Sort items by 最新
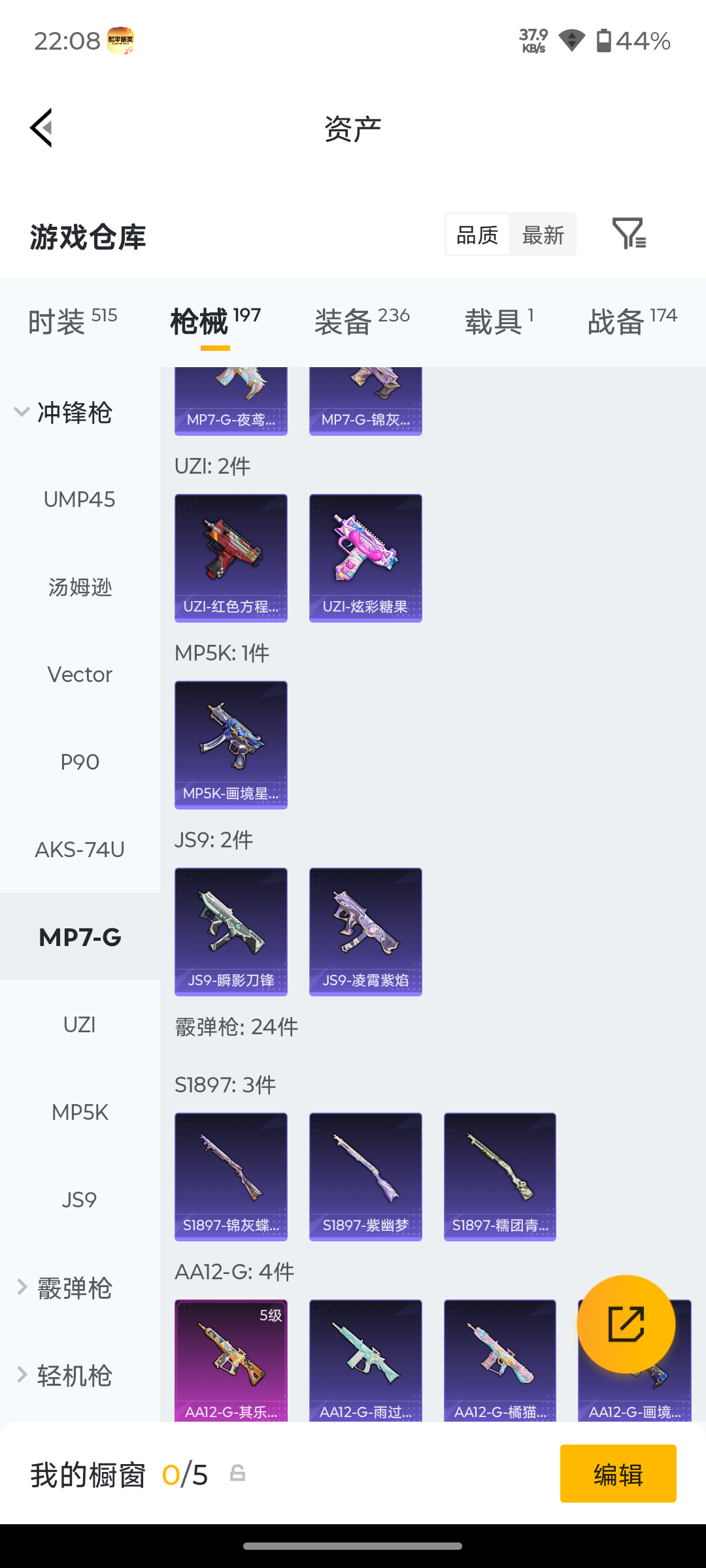Image resolution: width=706 pixels, height=1568 pixels. 543,235
